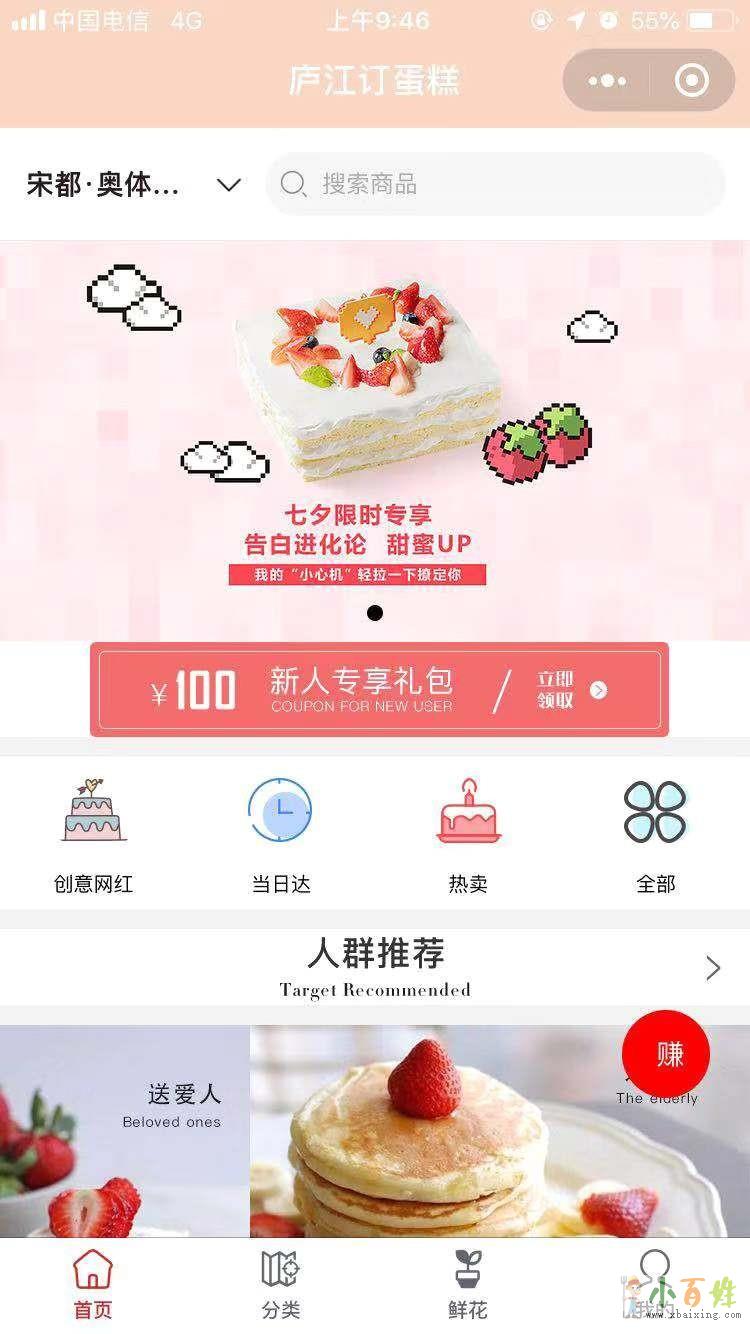Close the mini program with circle button

point(692,81)
